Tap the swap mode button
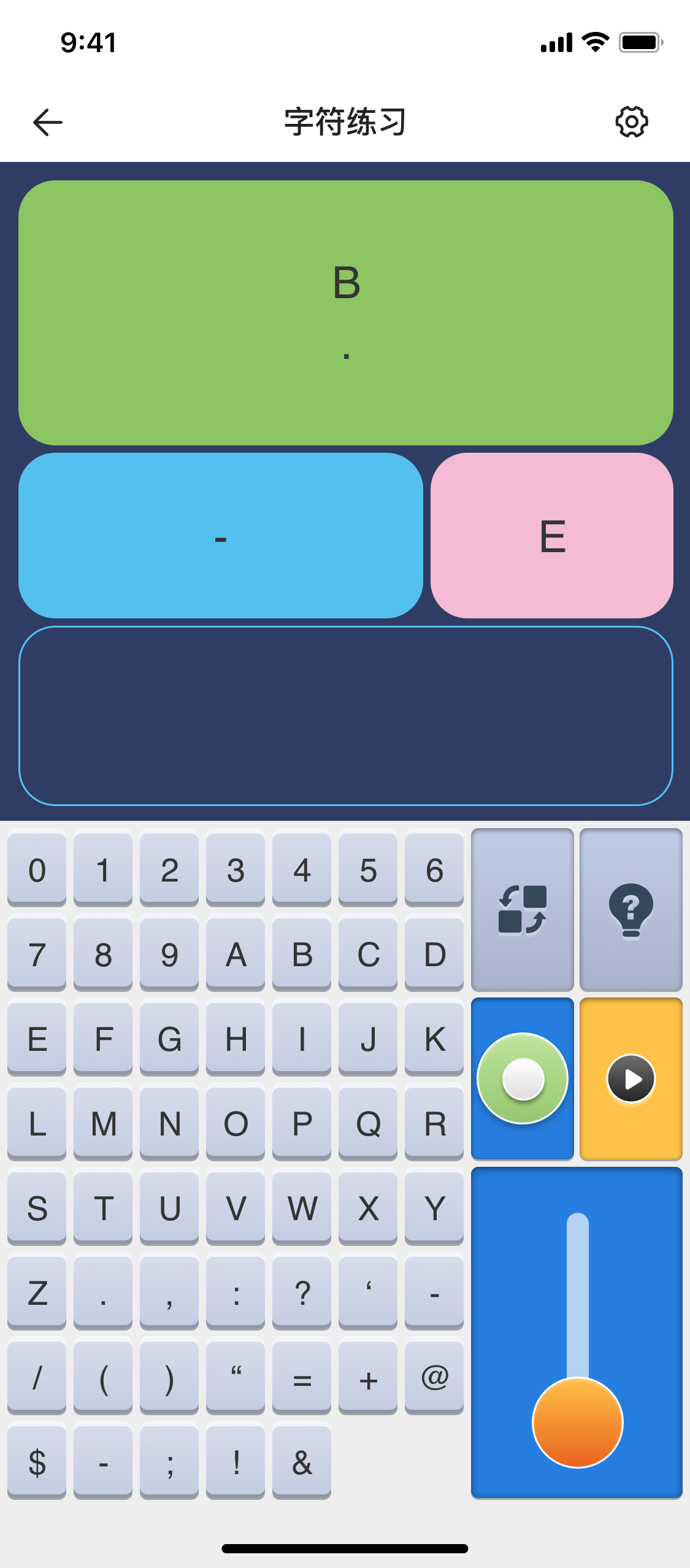The width and height of the screenshot is (690, 1568). click(523, 910)
